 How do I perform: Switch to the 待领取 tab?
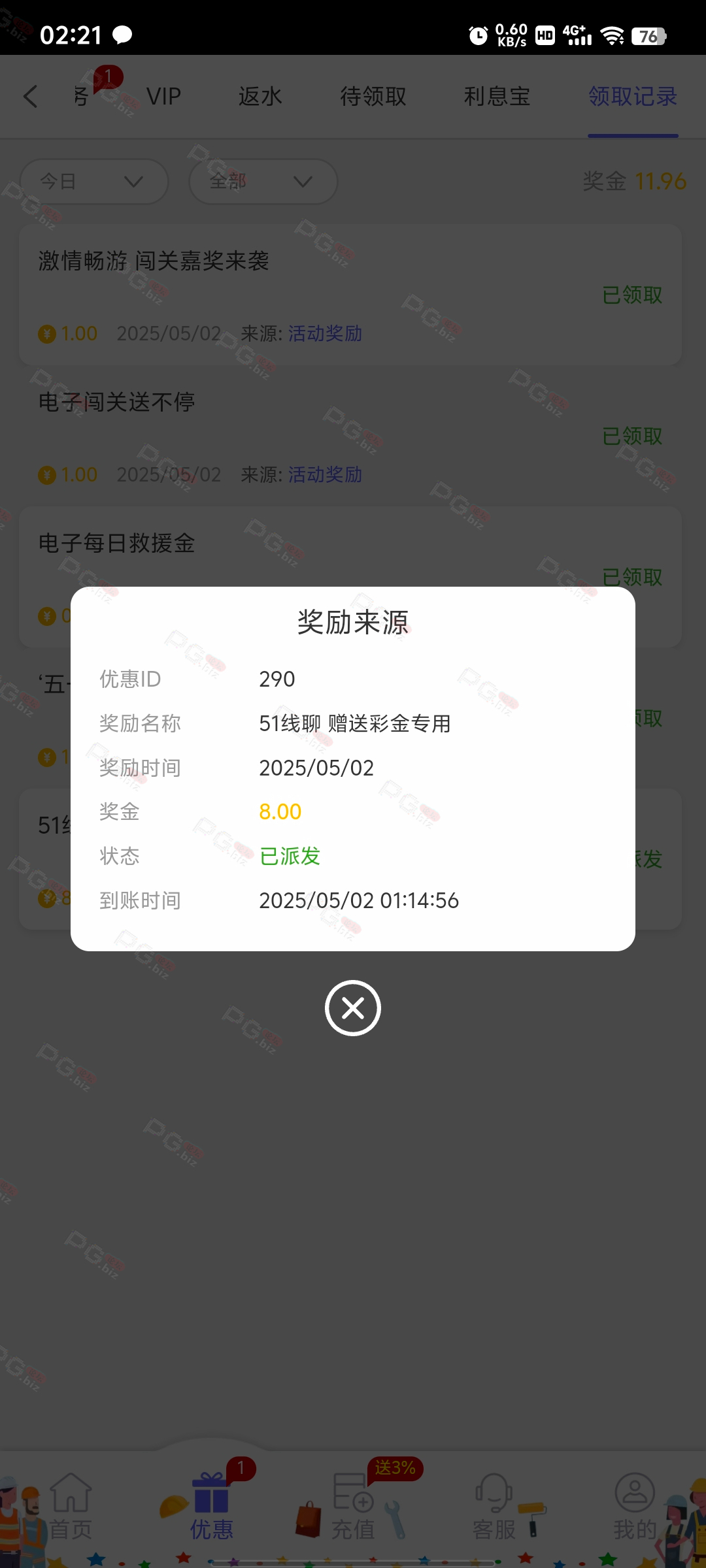tap(373, 96)
